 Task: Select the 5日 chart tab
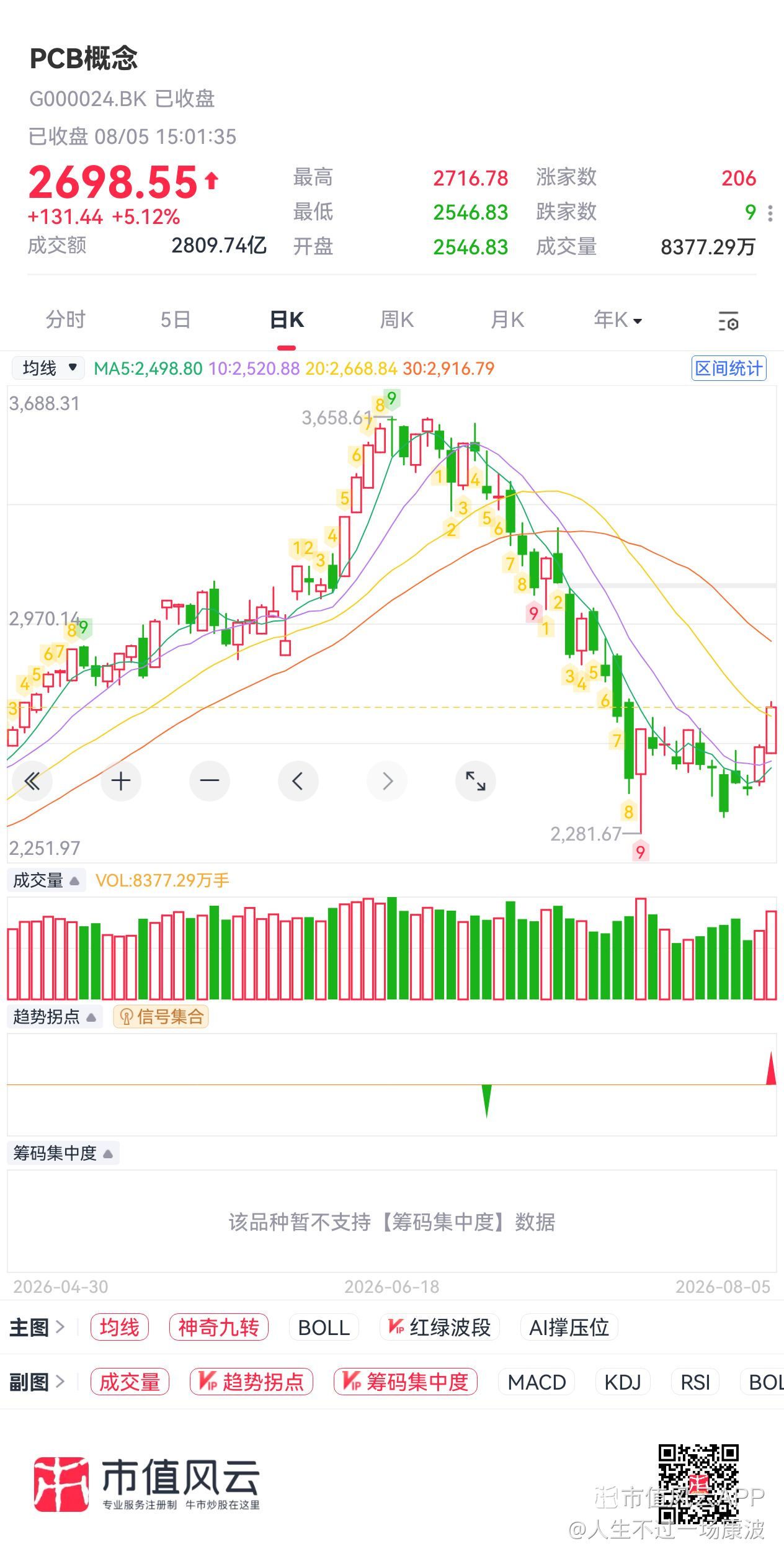pyautogui.click(x=176, y=320)
